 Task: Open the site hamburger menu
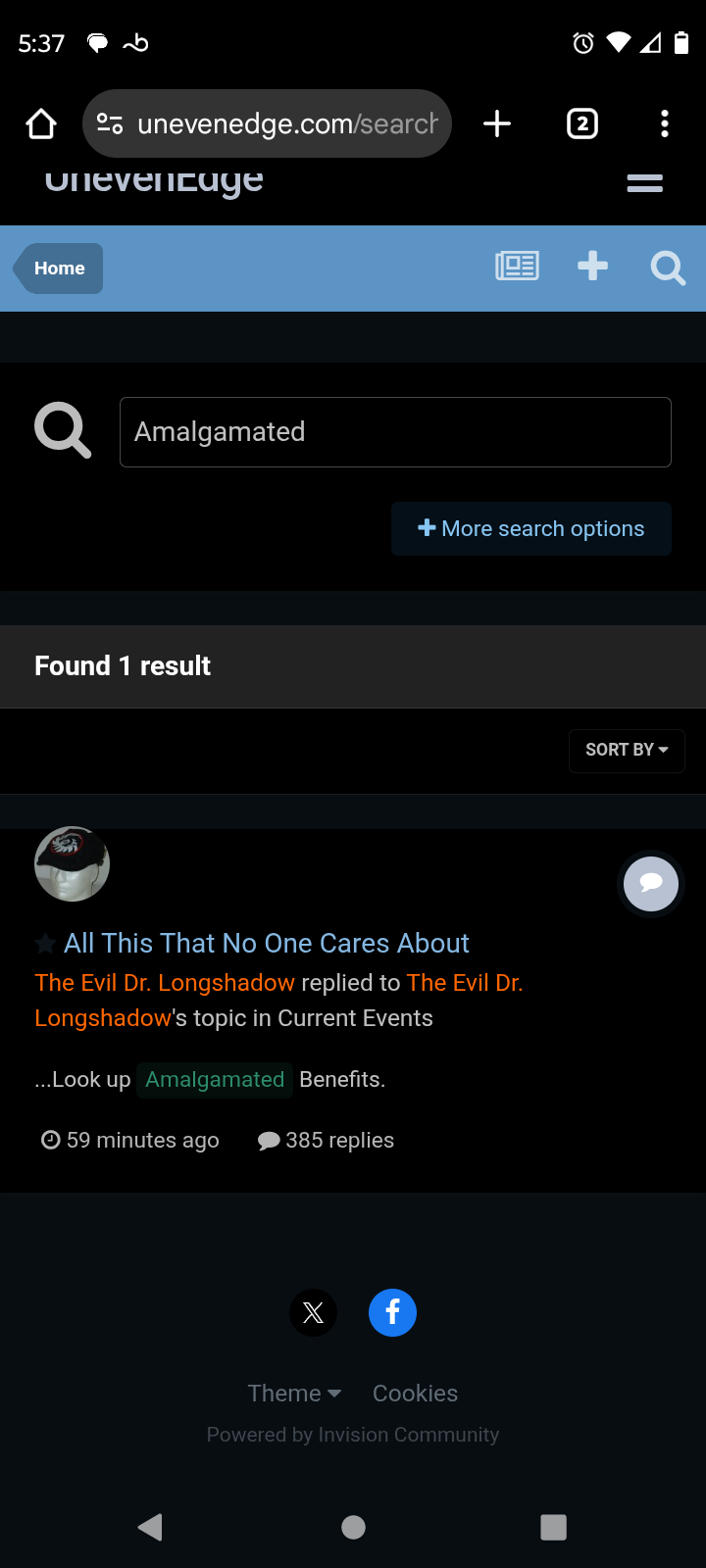pos(645,183)
